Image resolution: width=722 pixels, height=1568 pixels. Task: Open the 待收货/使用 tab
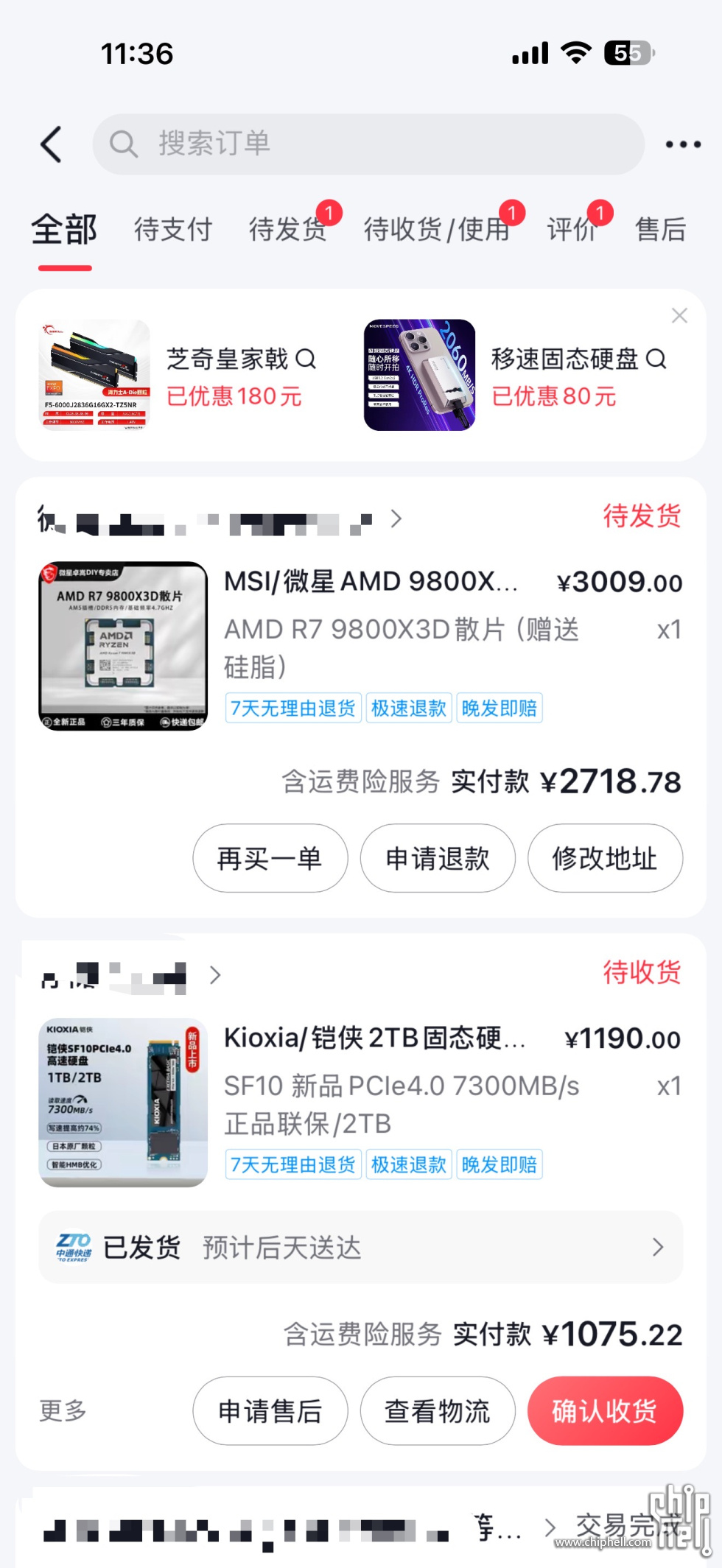click(x=436, y=230)
